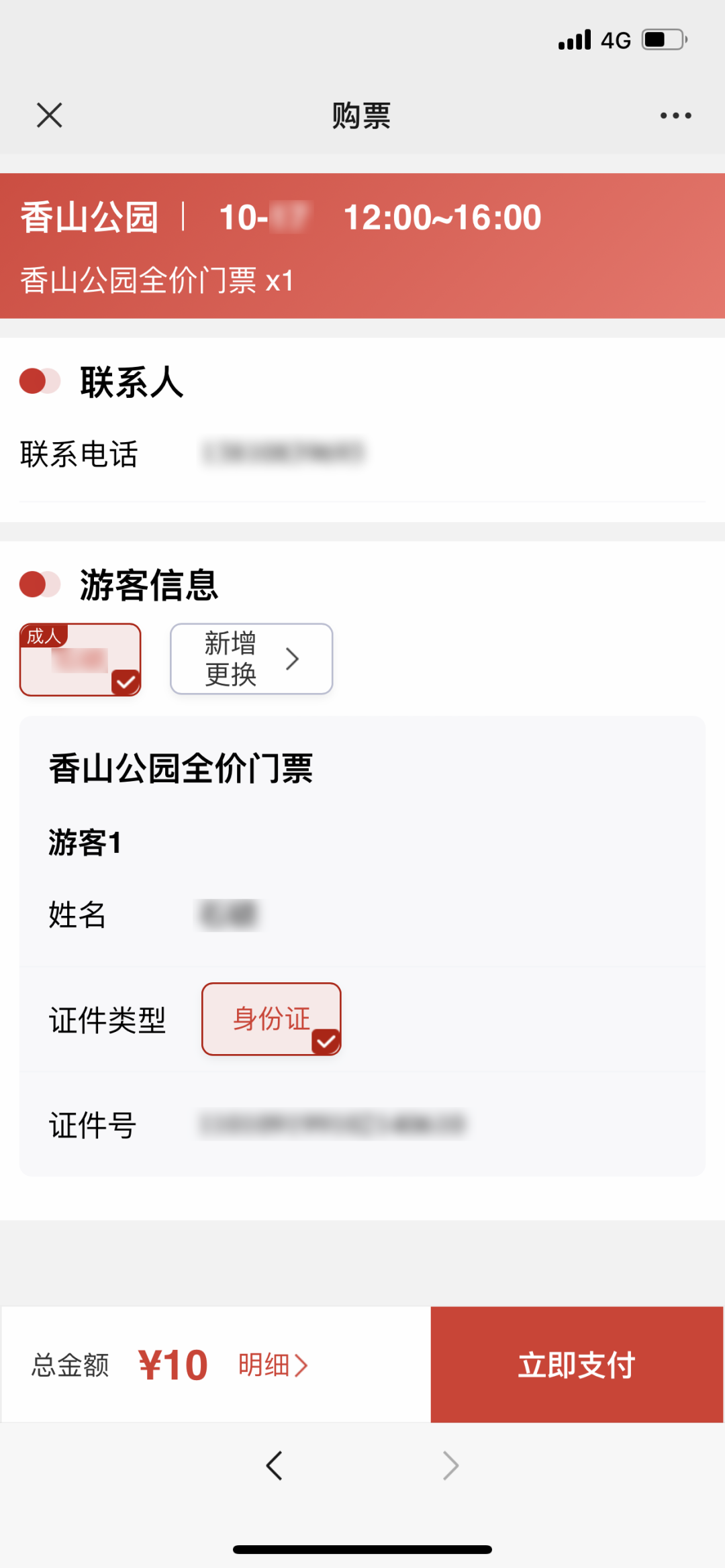This screenshot has width=725, height=1568.
Task: Open the three-dot more menu
Action: point(675,115)
